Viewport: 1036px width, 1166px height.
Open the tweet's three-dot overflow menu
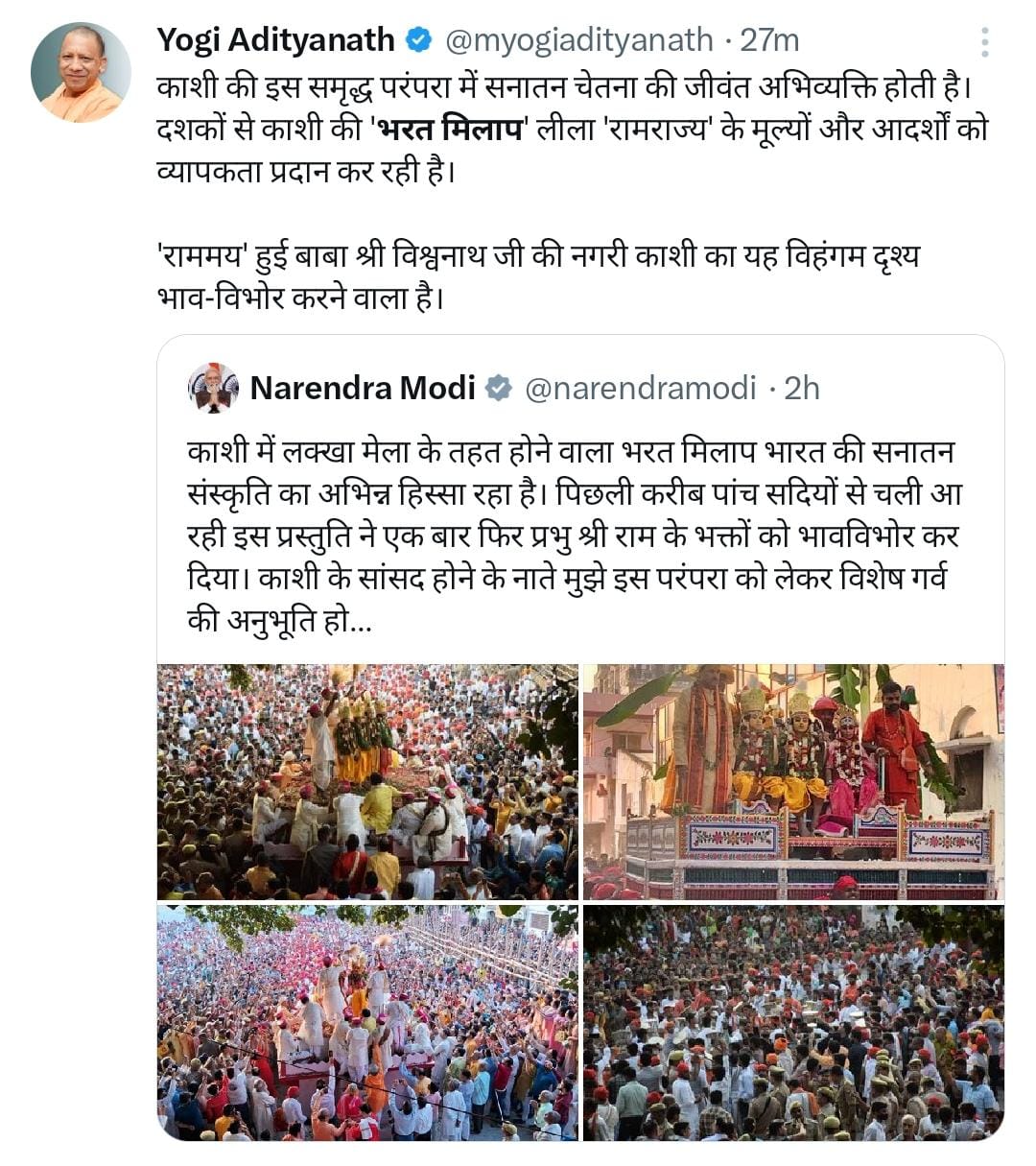984,42
